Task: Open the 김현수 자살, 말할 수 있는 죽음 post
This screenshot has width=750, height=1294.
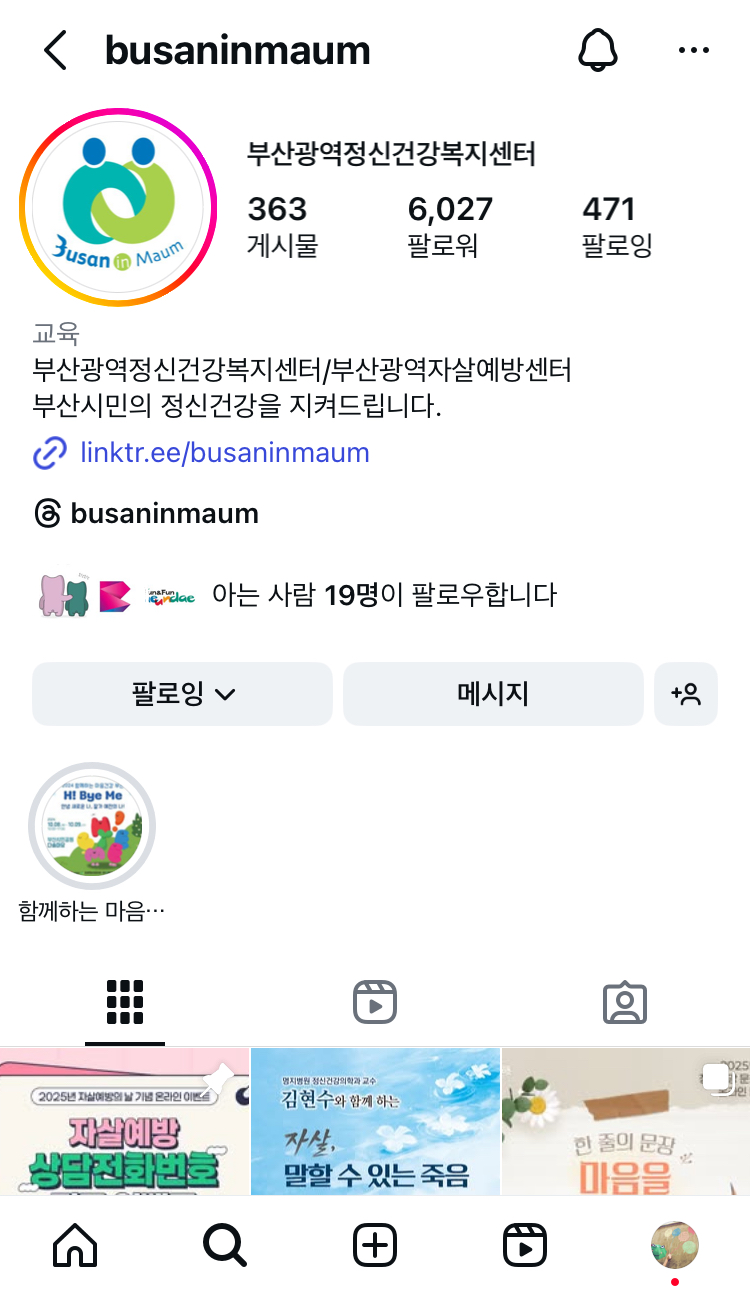Action: (x=375, y=1121)
